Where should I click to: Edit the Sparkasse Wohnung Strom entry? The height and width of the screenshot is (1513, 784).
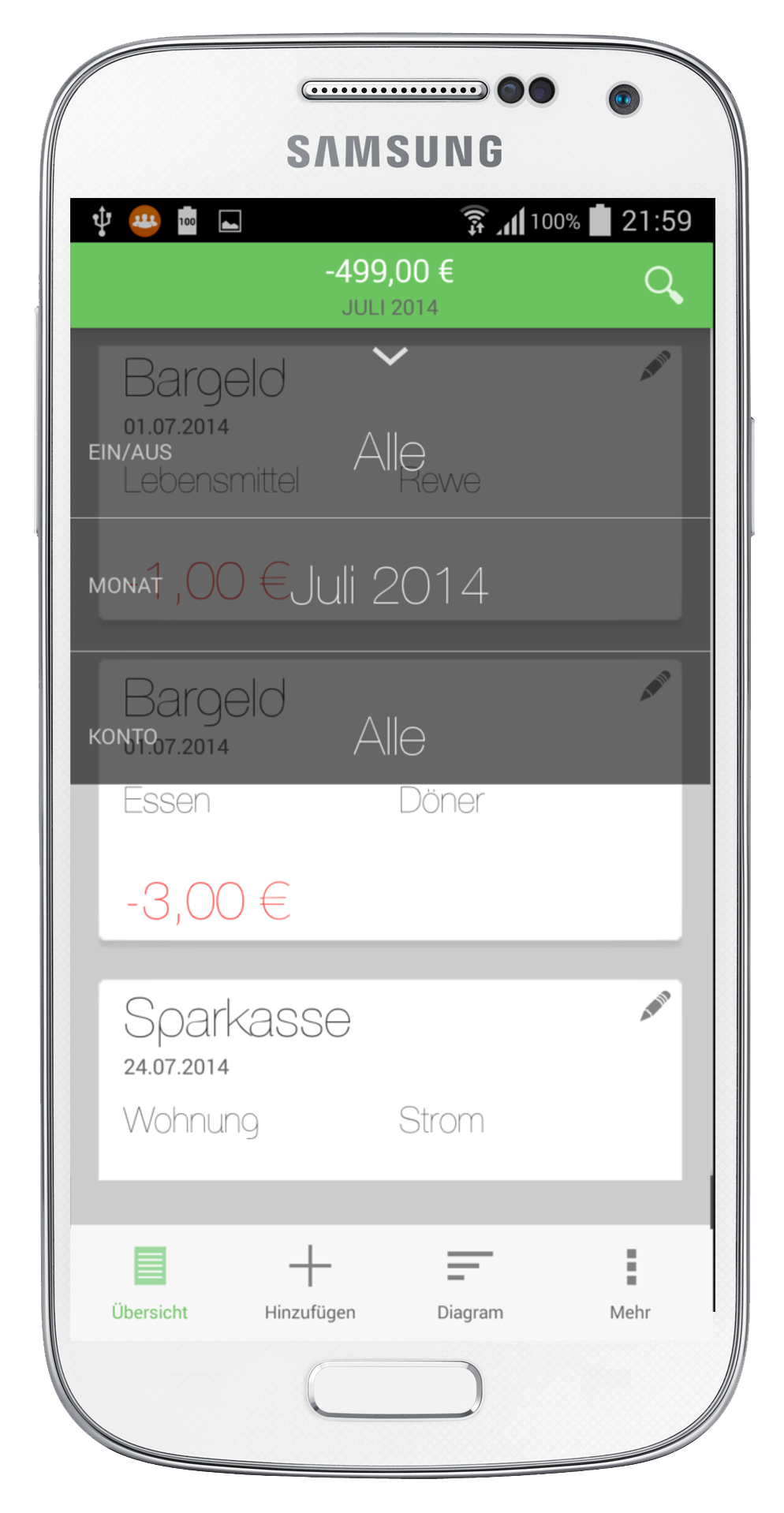655,1006
